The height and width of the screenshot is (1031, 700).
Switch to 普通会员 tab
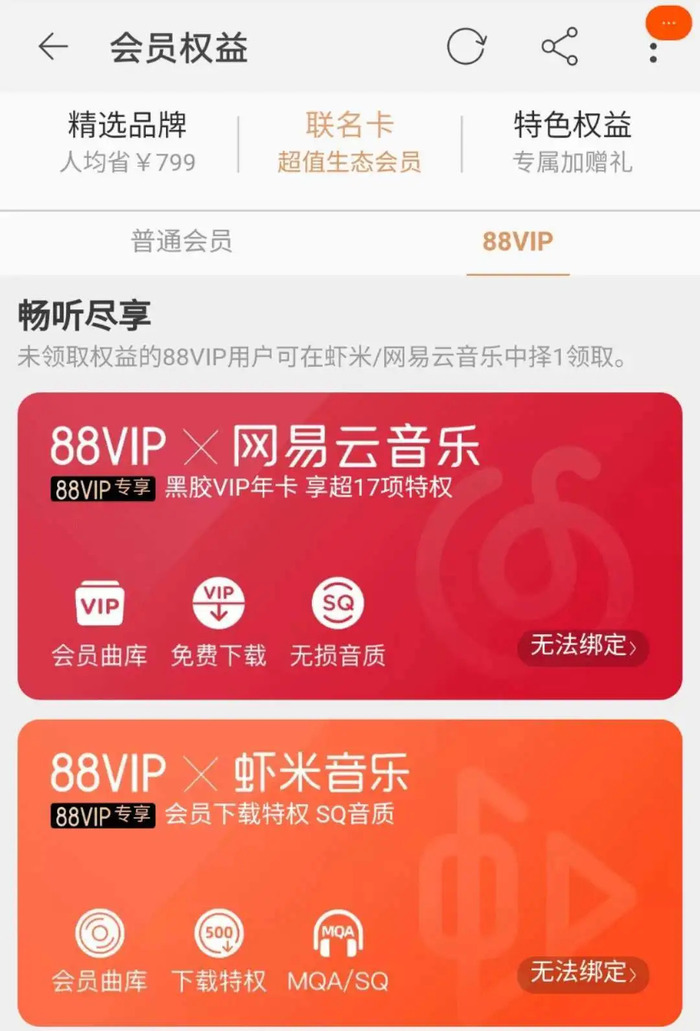coord(182,241)
